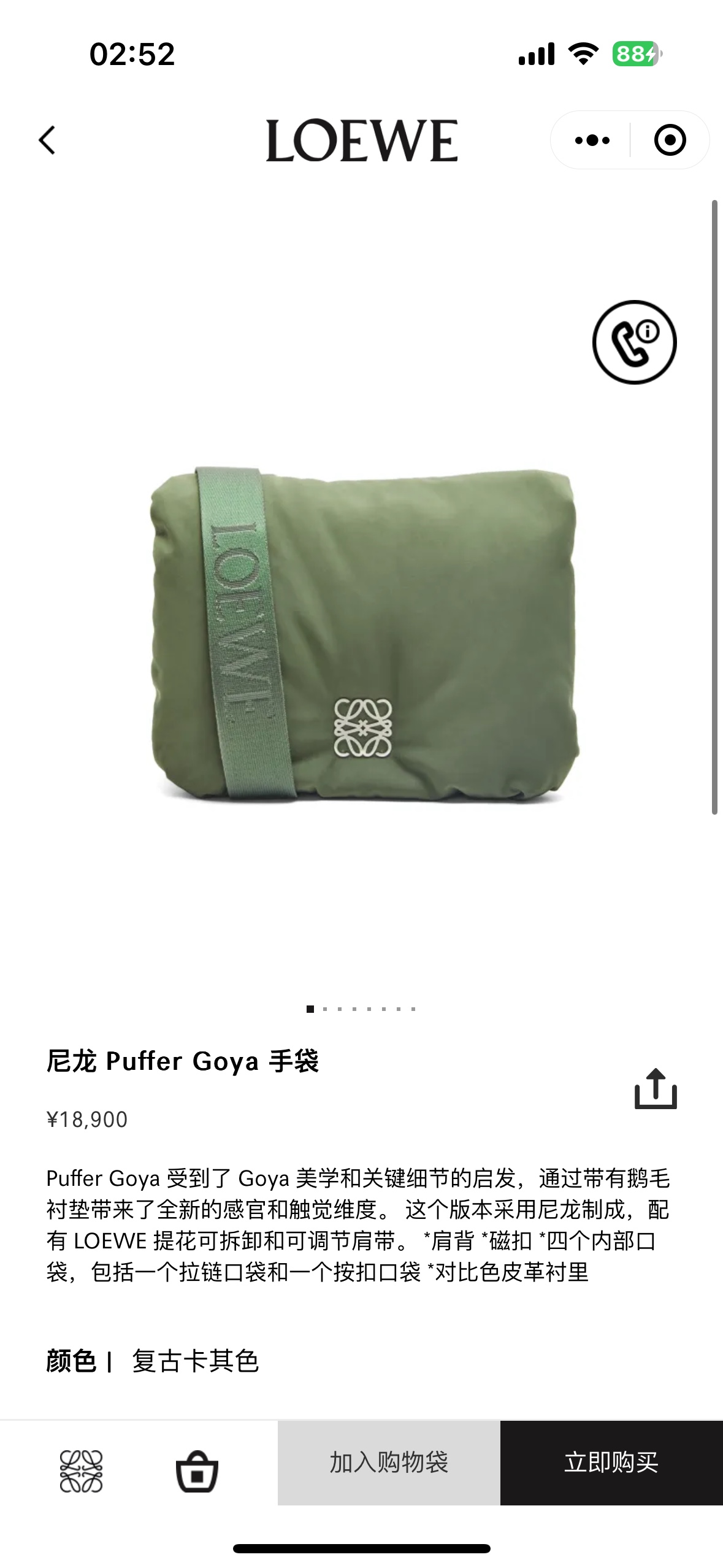This screenshot has width=723, height=1568.
Task: Go back using the back arrow
Action: [x=47, y=140]
